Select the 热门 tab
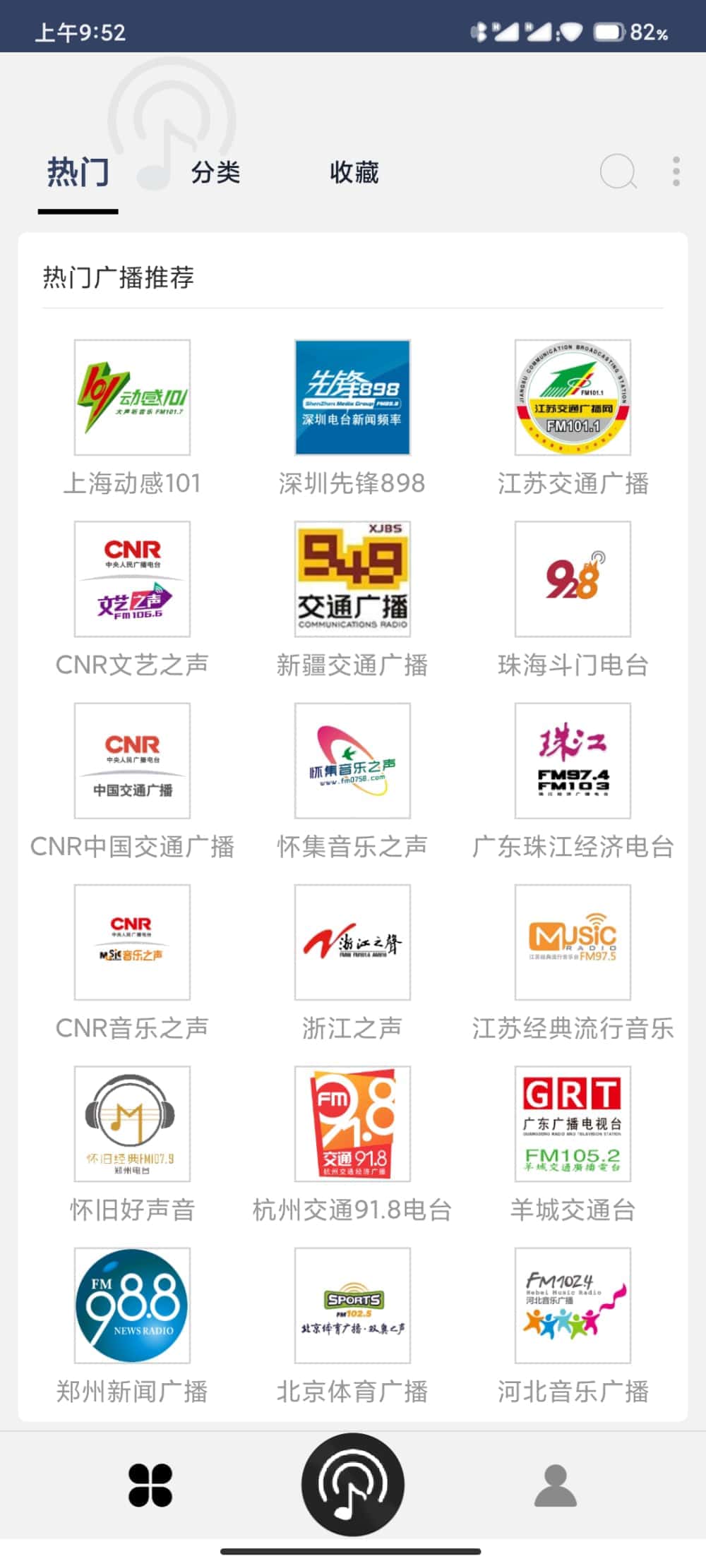Viewport: 706px width, 1568px height. 78,171
